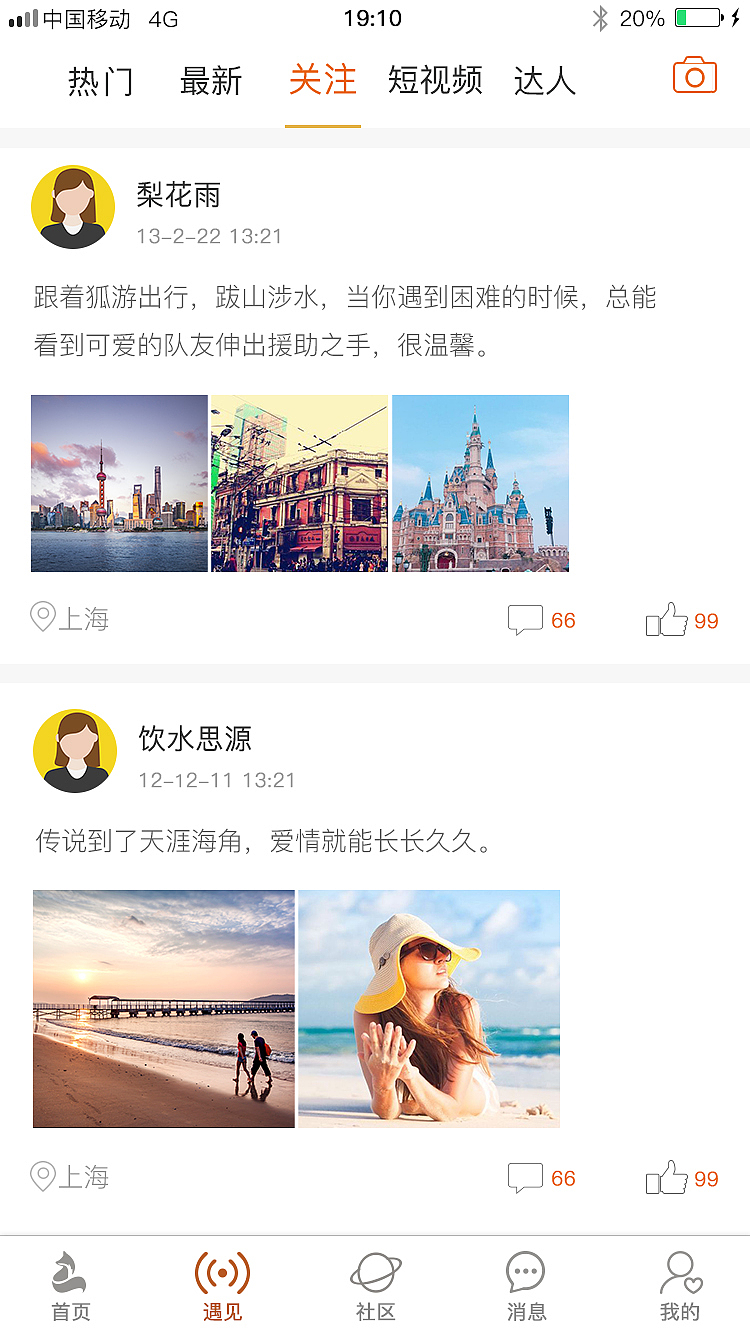Switch to the 达人 tab
750x1334 pixels.
point(543,82)
